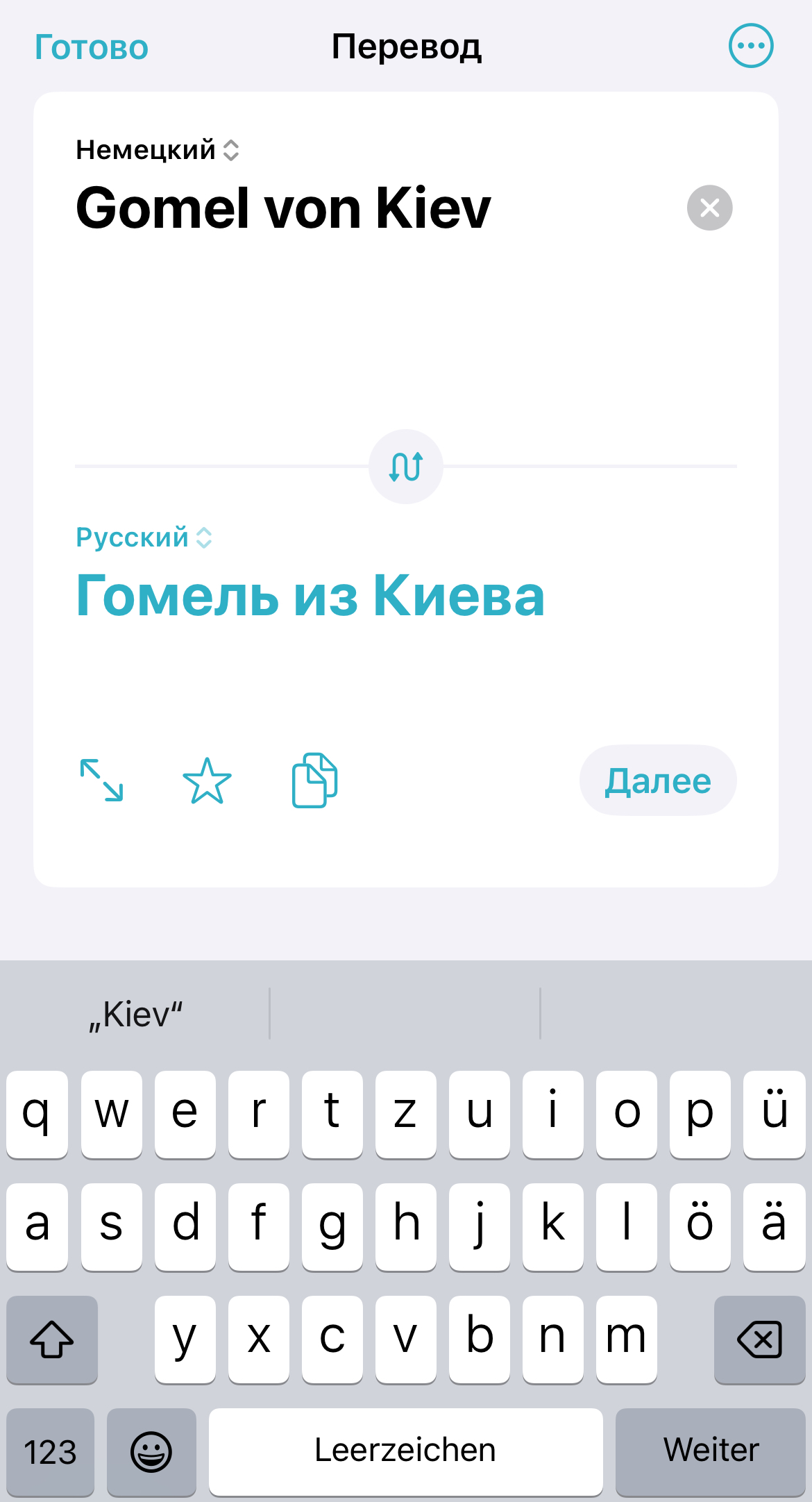Tap backspace key on keyboard
Image resolution: width=812 pixels, height=1502 pixels.
pyautogui.click(x=759, y=1339)
